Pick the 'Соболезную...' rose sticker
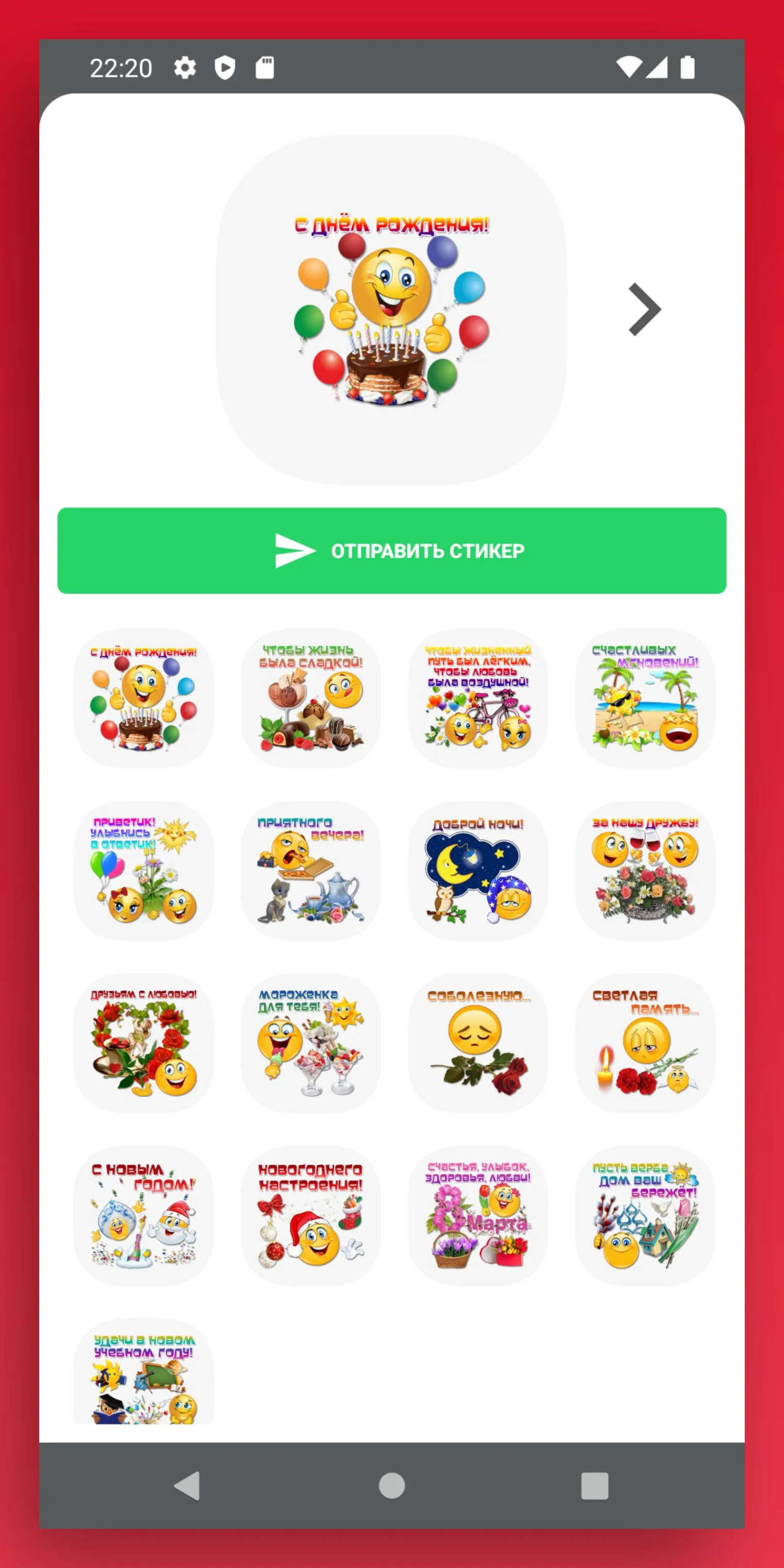 [x=478, y=1043]
